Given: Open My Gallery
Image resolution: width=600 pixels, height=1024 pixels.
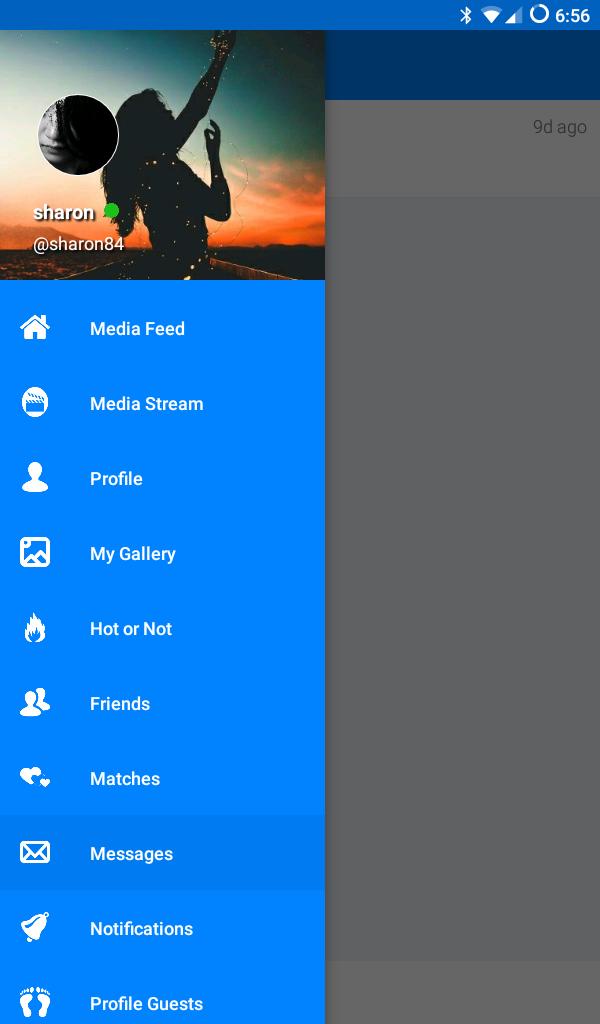Looking at the screenshot, I should (x=132, y=553).
